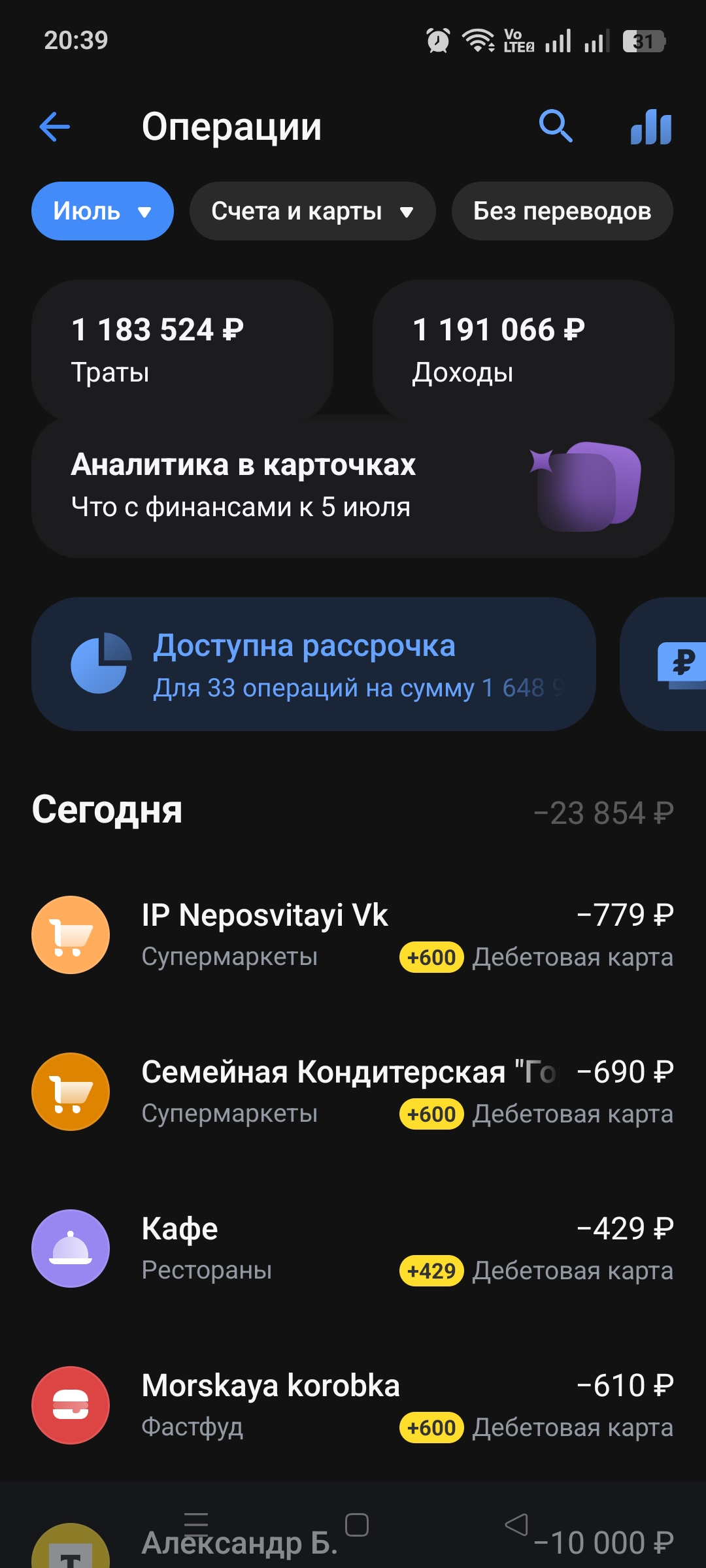Open the Доходы summary card
Image resolution: width=706 pixels, height=1568 pixels.
coord(524,350)
